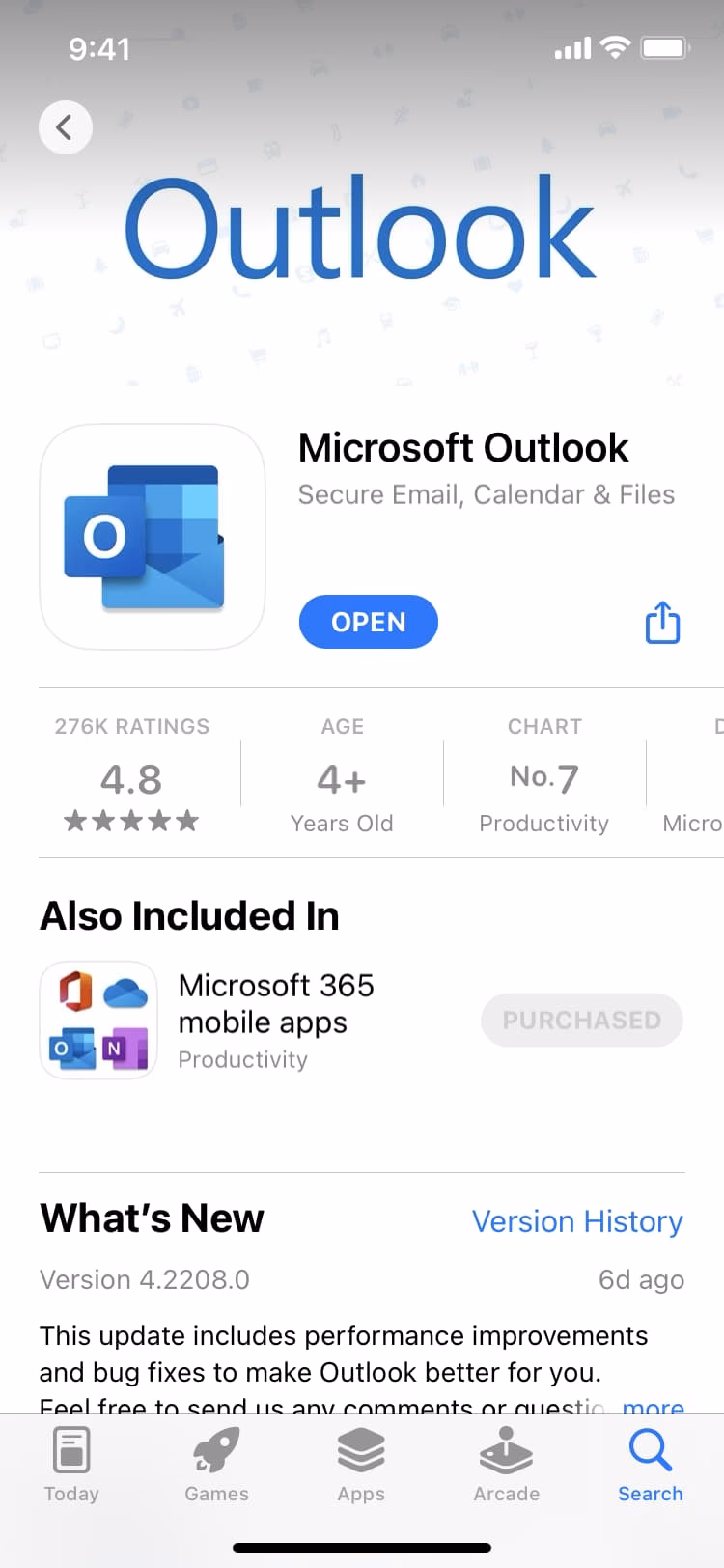724x1568 pixels.
Task: Open the Apps section icon
Action: (361, 1448)
